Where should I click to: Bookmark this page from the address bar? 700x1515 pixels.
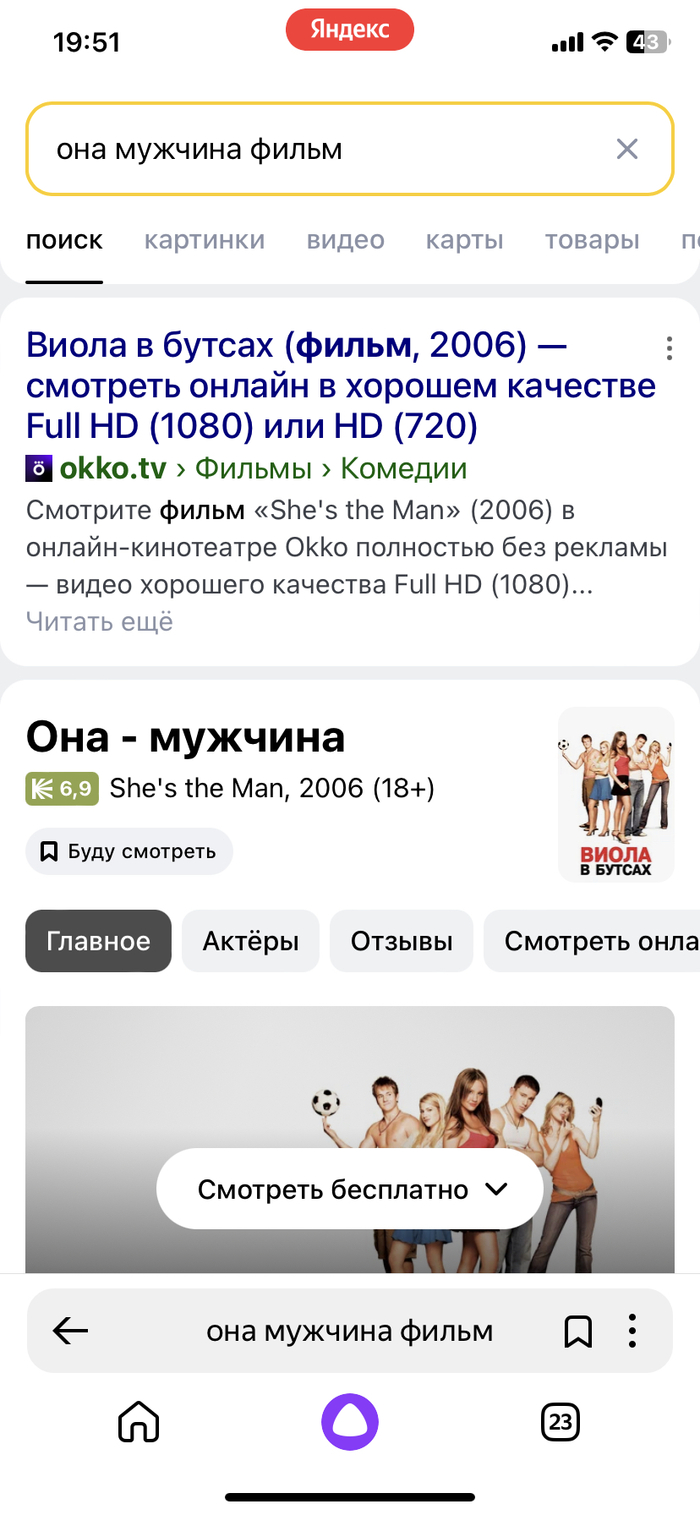click(x=577, y=1331)
